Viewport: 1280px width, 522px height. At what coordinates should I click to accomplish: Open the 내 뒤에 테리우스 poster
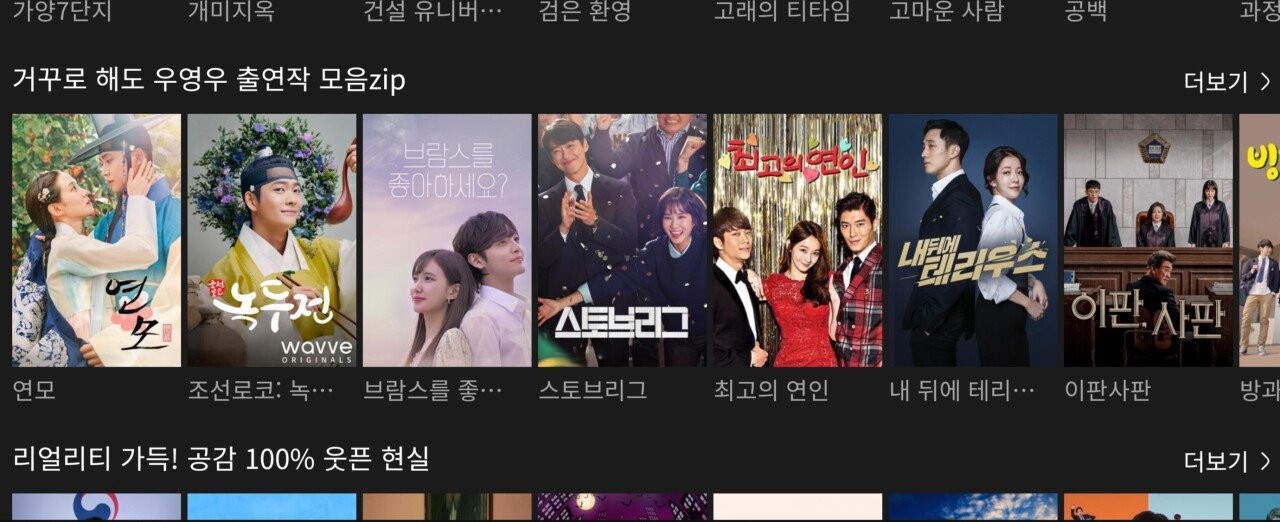click(x=973, y=240)
